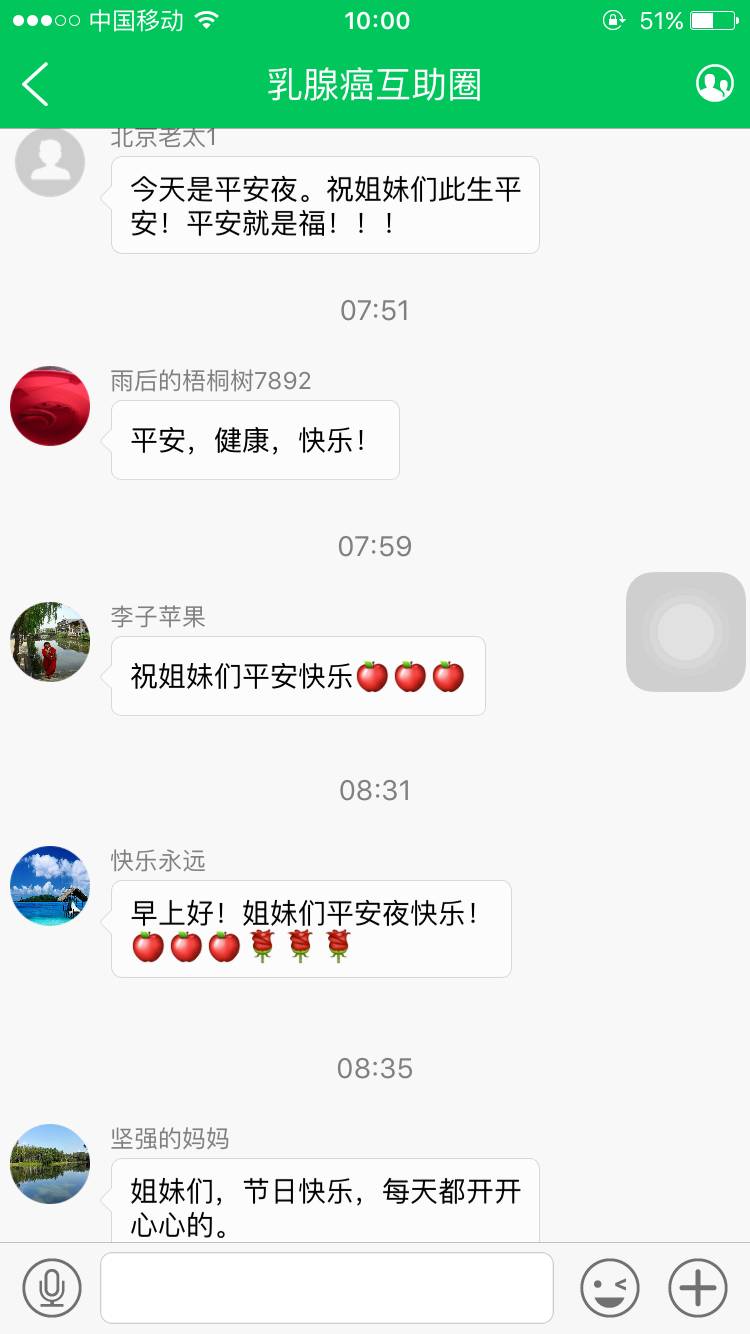View profile avatar of 坚强的妈妈
Image resolution: width=750 pixels, height=1334 pixels.
50,1164
